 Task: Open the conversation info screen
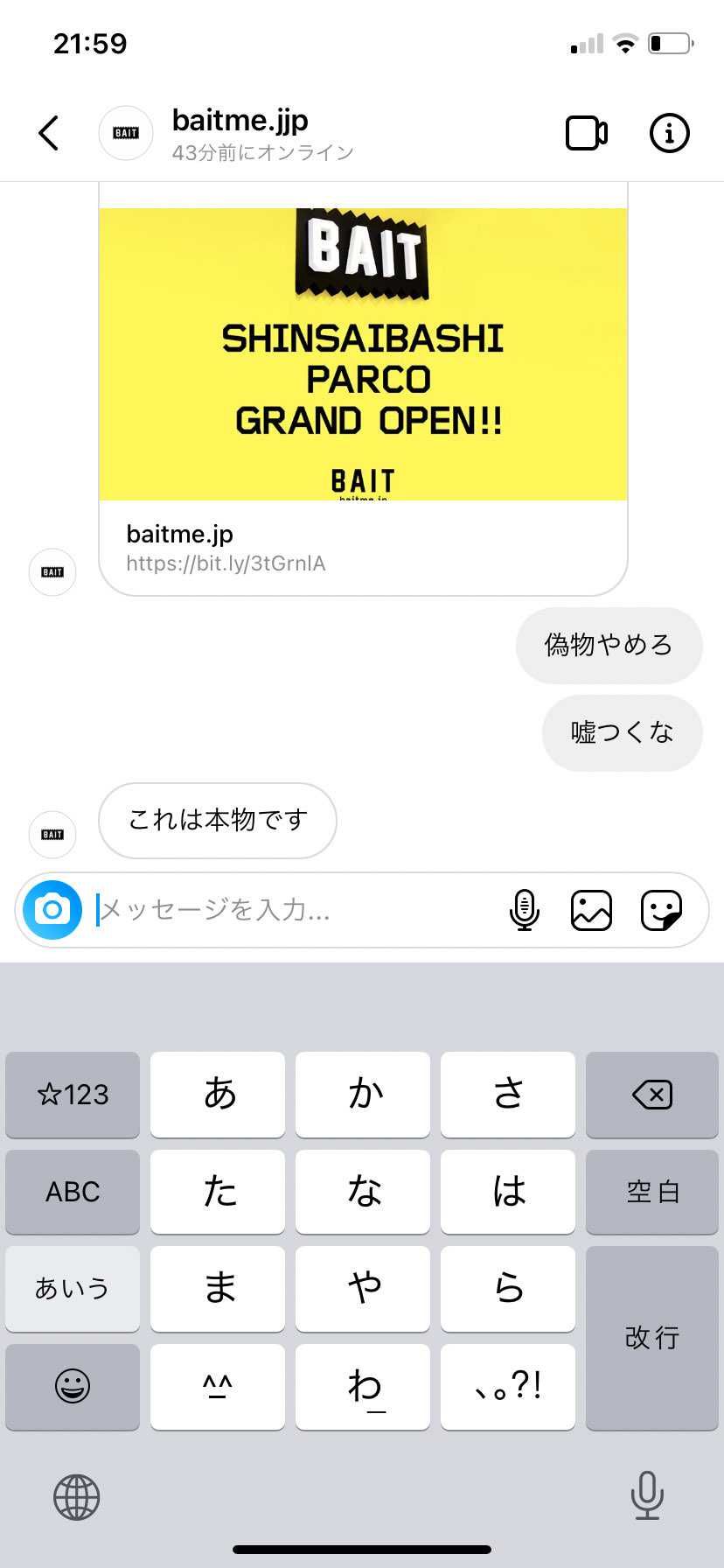click(669, 133)
